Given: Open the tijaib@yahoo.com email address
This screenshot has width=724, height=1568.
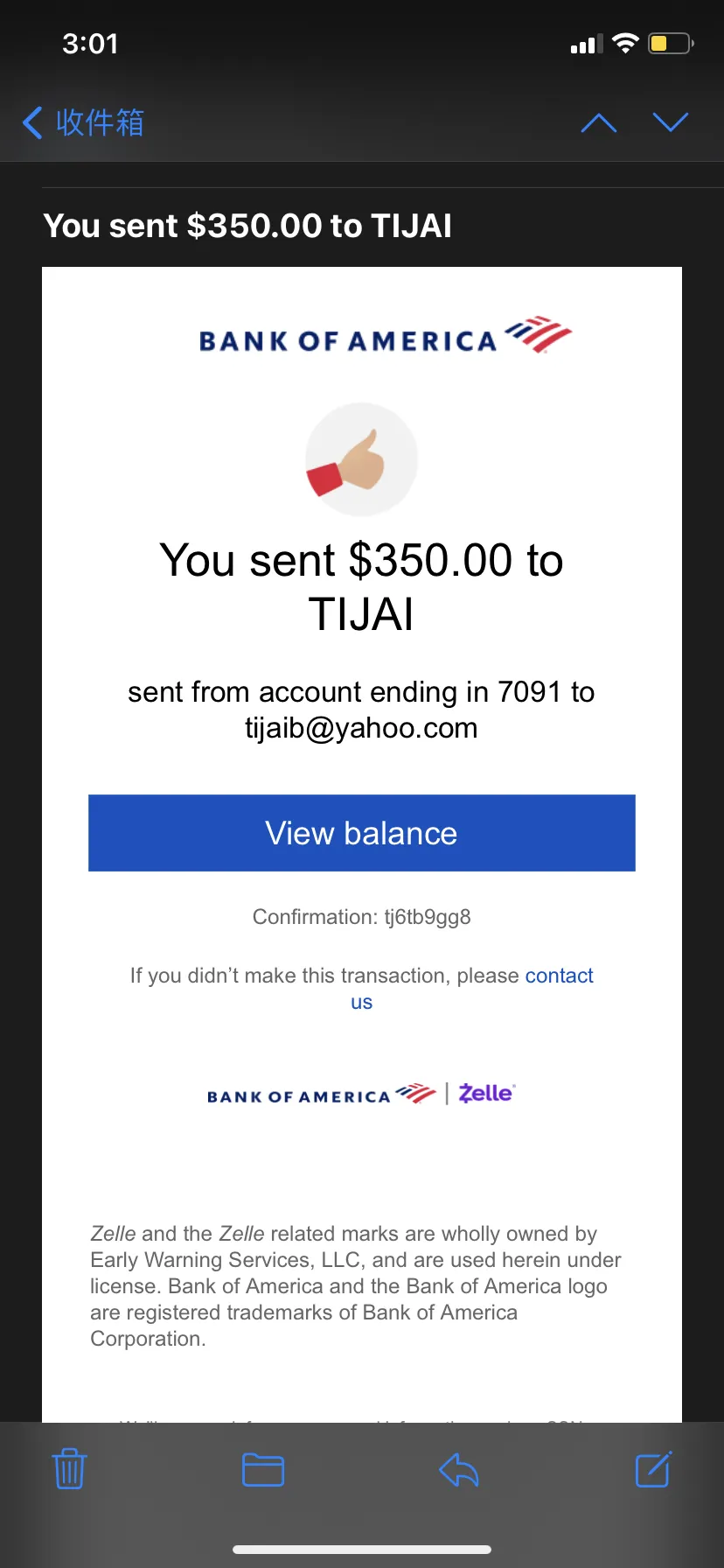Looking at the screenshot, I should [x=361, y=728].
